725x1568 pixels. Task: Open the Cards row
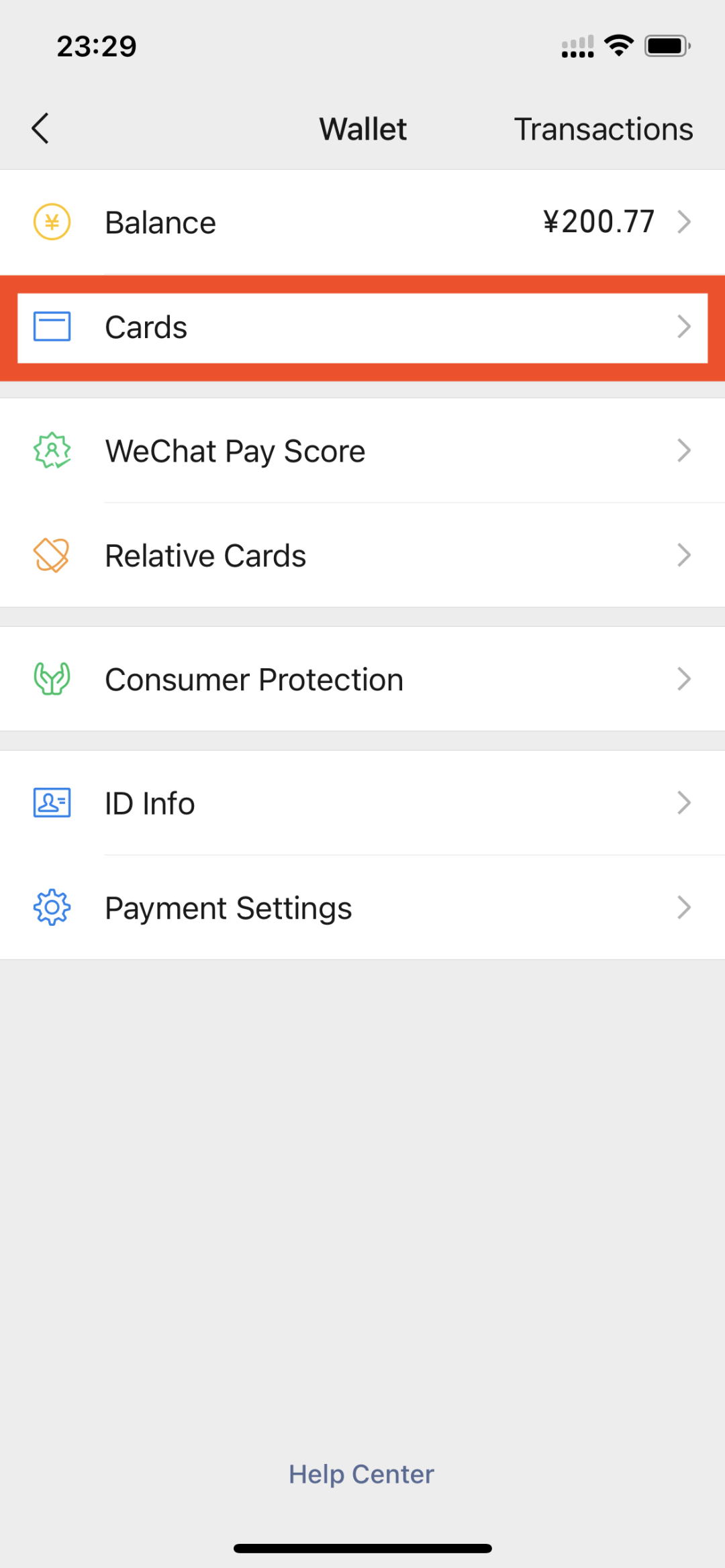point(362,327)
